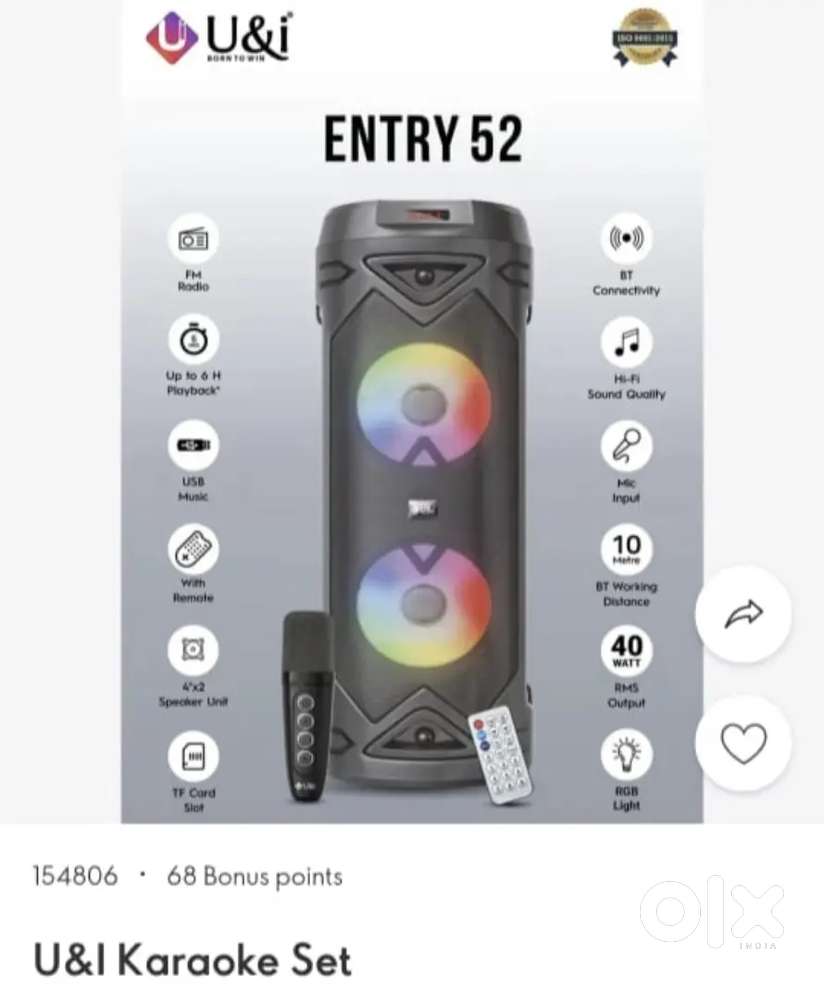Share the U&I Karaoke Set product
824x1000 pixels.
pos(743,613)
